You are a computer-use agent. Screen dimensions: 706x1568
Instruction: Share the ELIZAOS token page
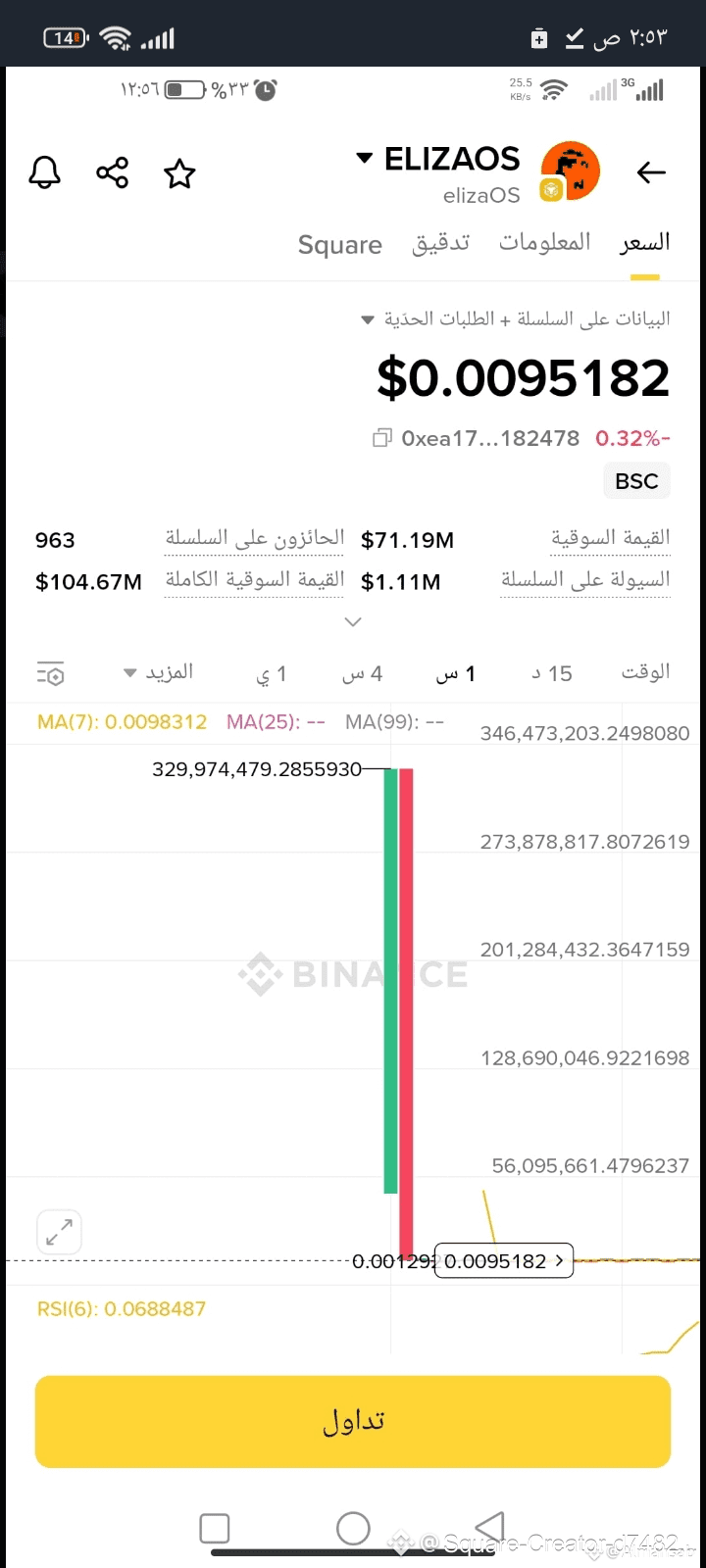click(113, 173)
